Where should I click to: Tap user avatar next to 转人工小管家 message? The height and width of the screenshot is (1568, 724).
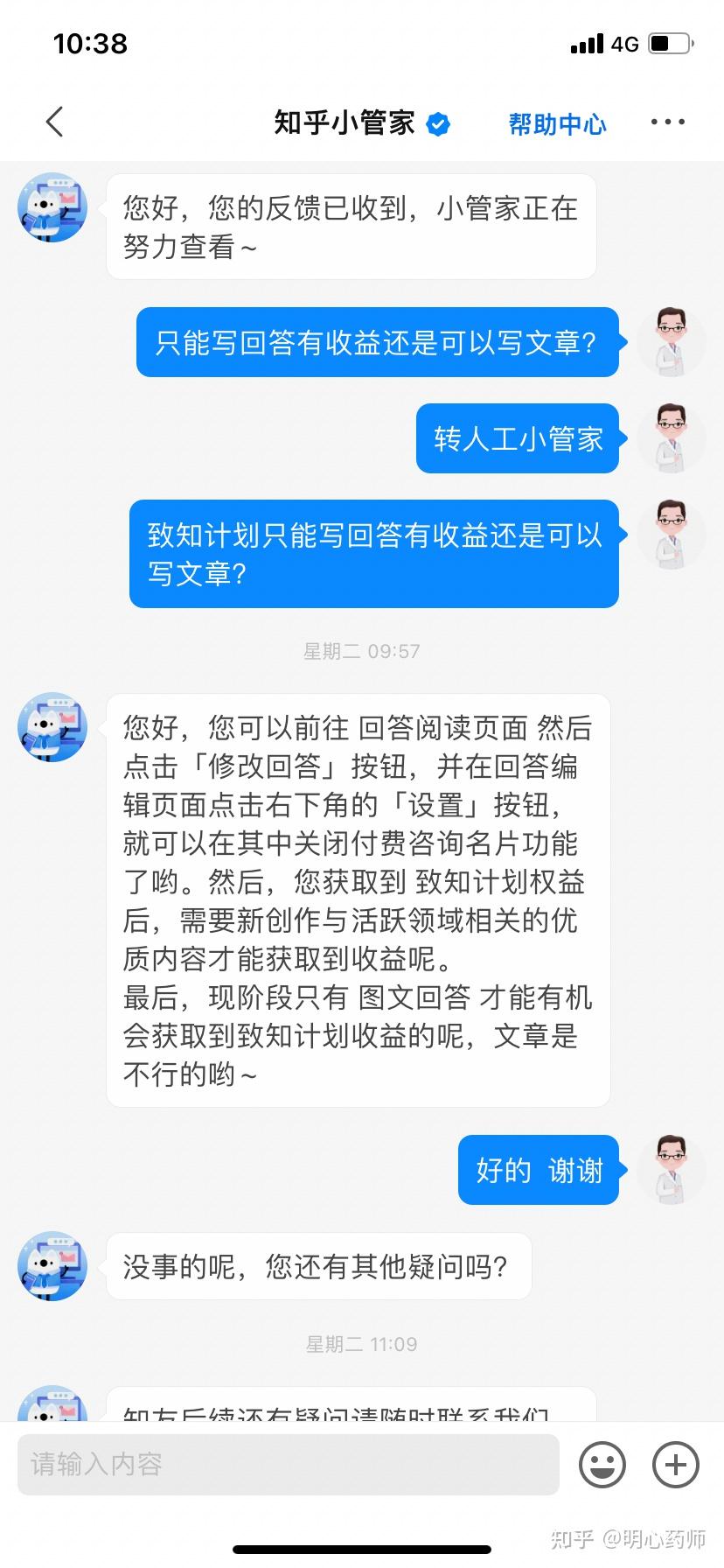tap(671, 438)
